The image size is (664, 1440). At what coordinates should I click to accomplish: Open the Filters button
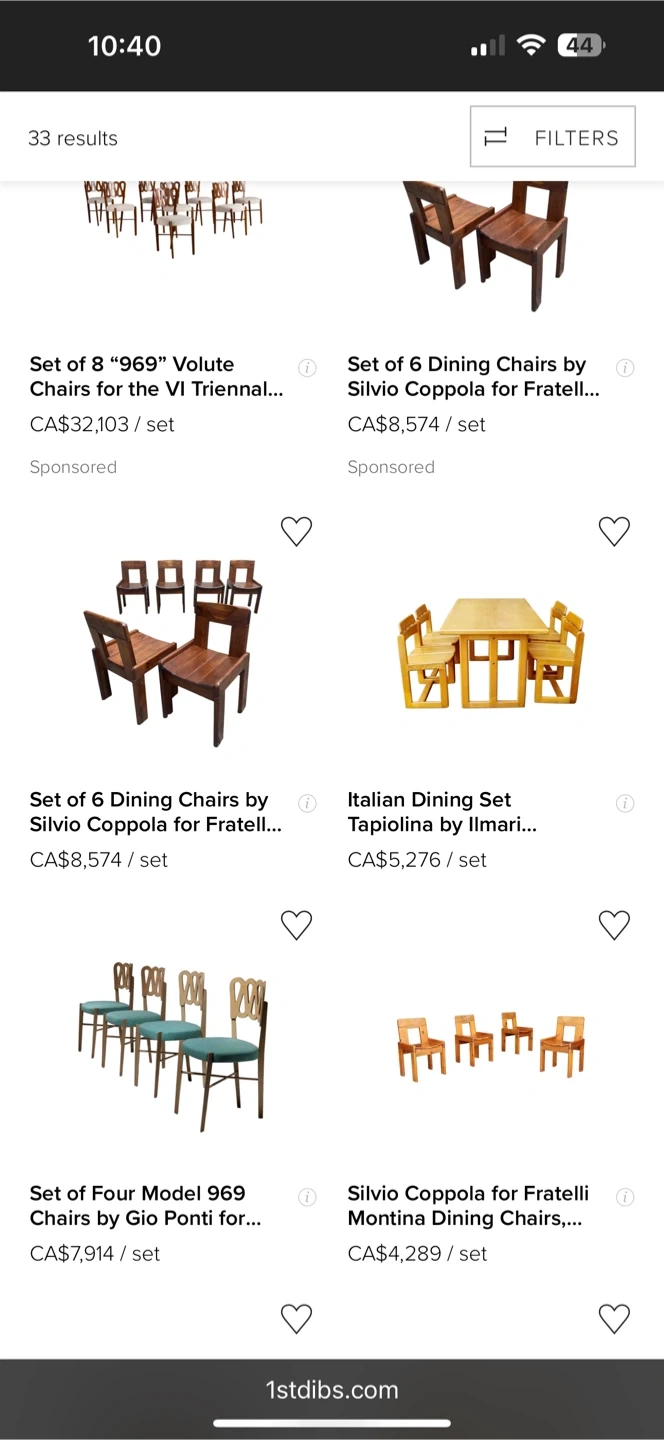552,137
